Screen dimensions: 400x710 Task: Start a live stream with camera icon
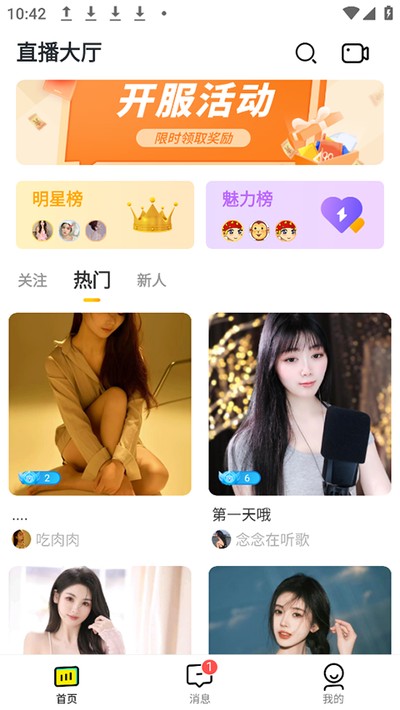coord(355,53)
